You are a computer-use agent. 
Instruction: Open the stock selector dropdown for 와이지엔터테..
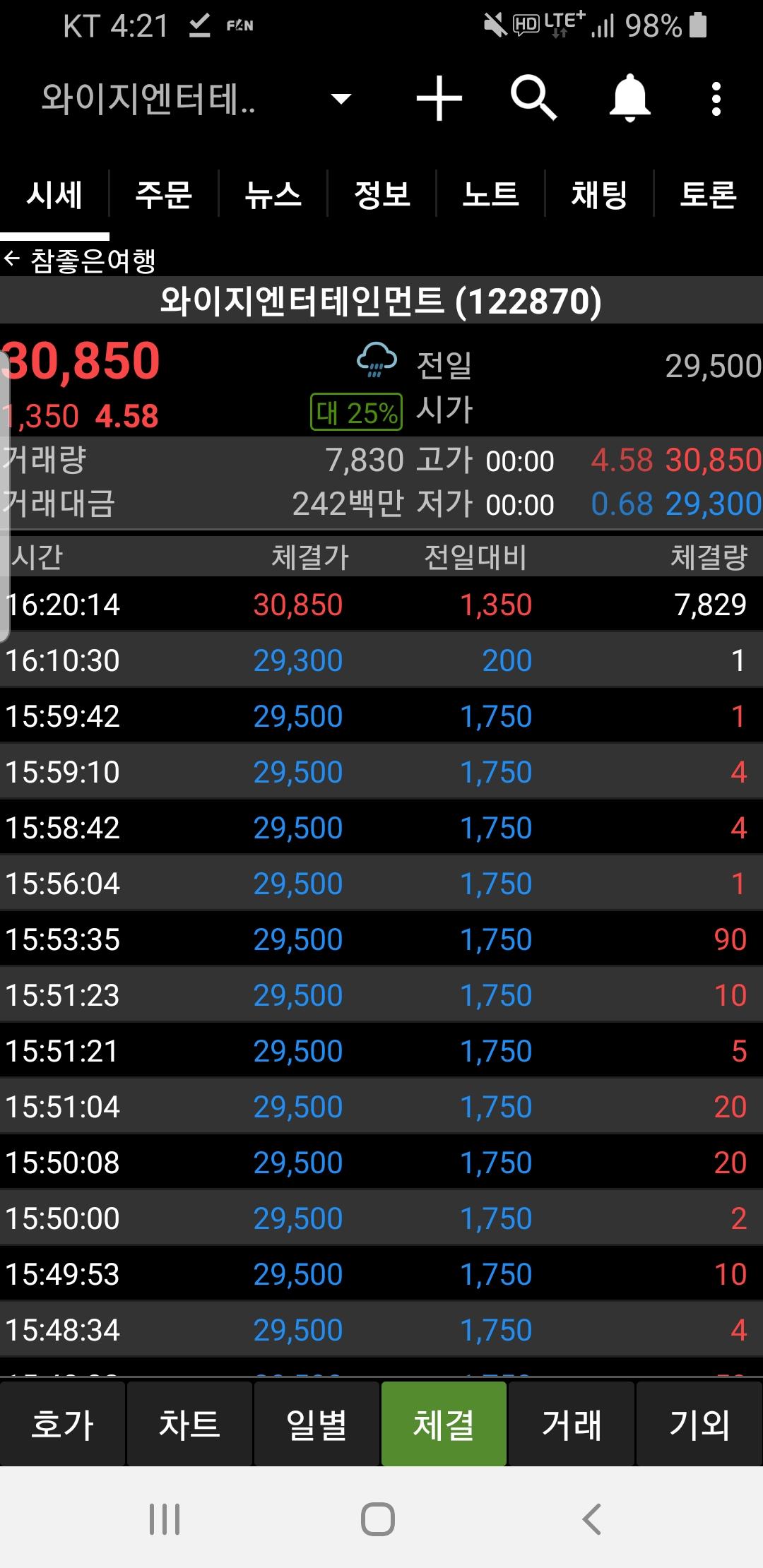tap(341, 99)
